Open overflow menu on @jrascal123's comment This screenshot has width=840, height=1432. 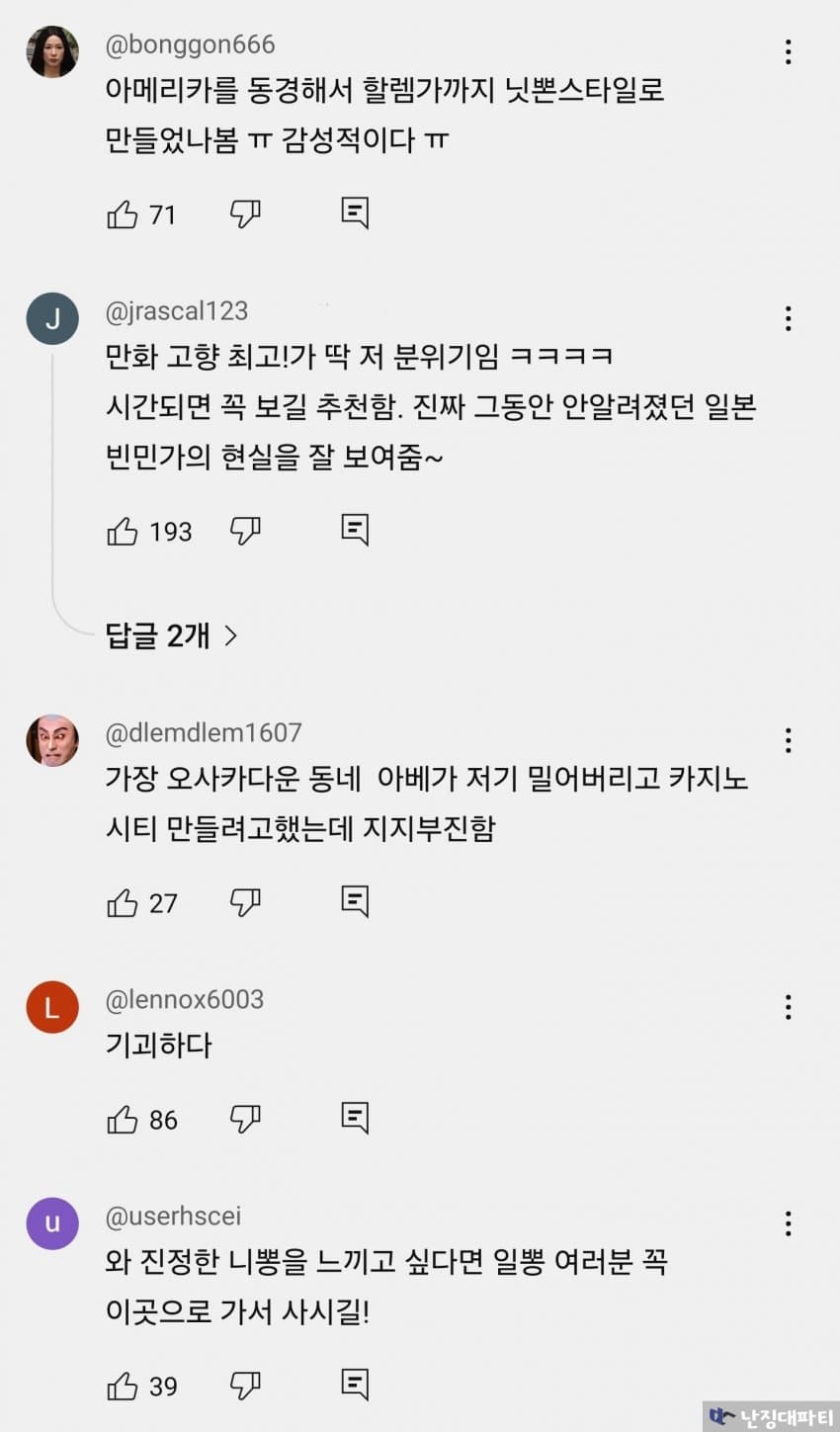click(x=788, y=318)
